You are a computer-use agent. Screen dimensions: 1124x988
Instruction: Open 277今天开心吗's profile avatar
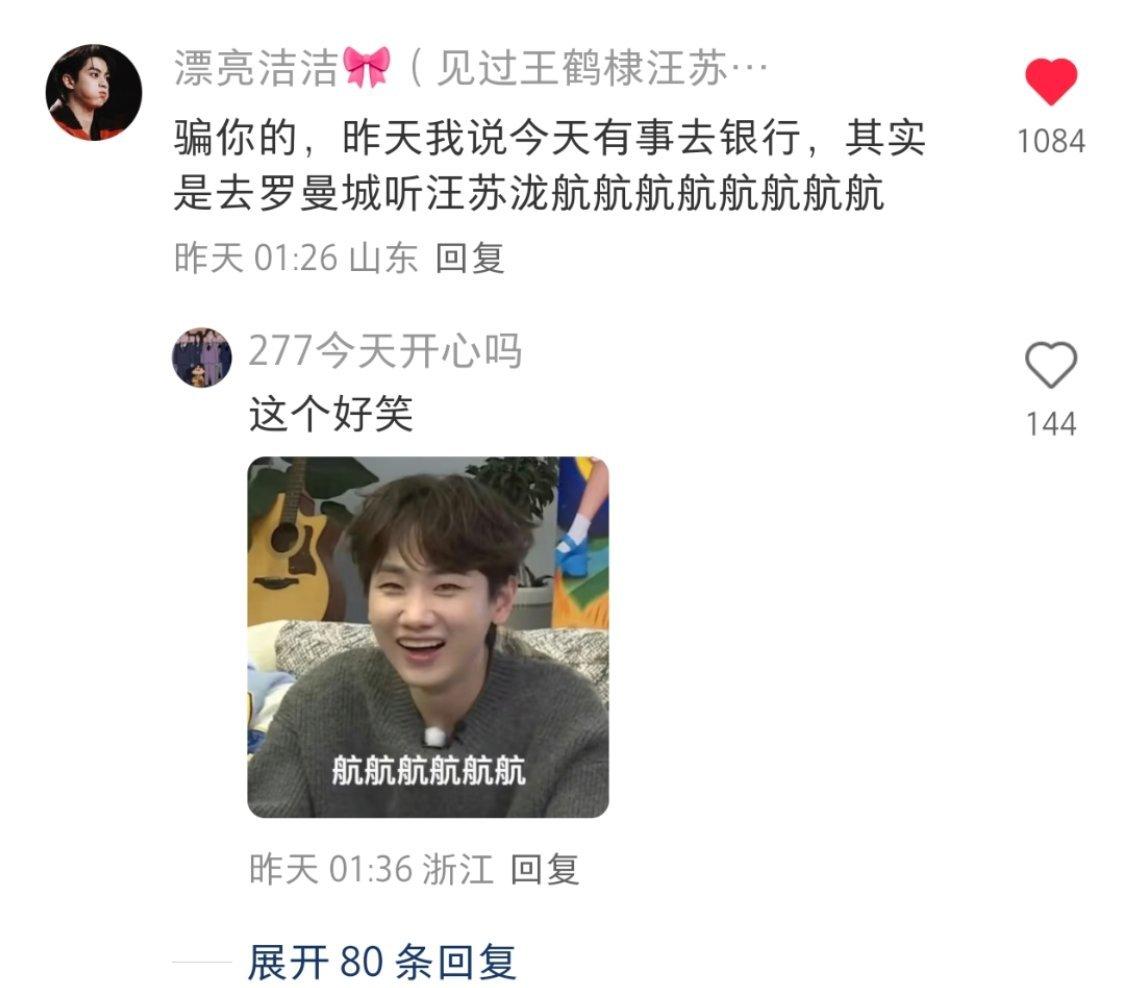[x=202, y=357]
